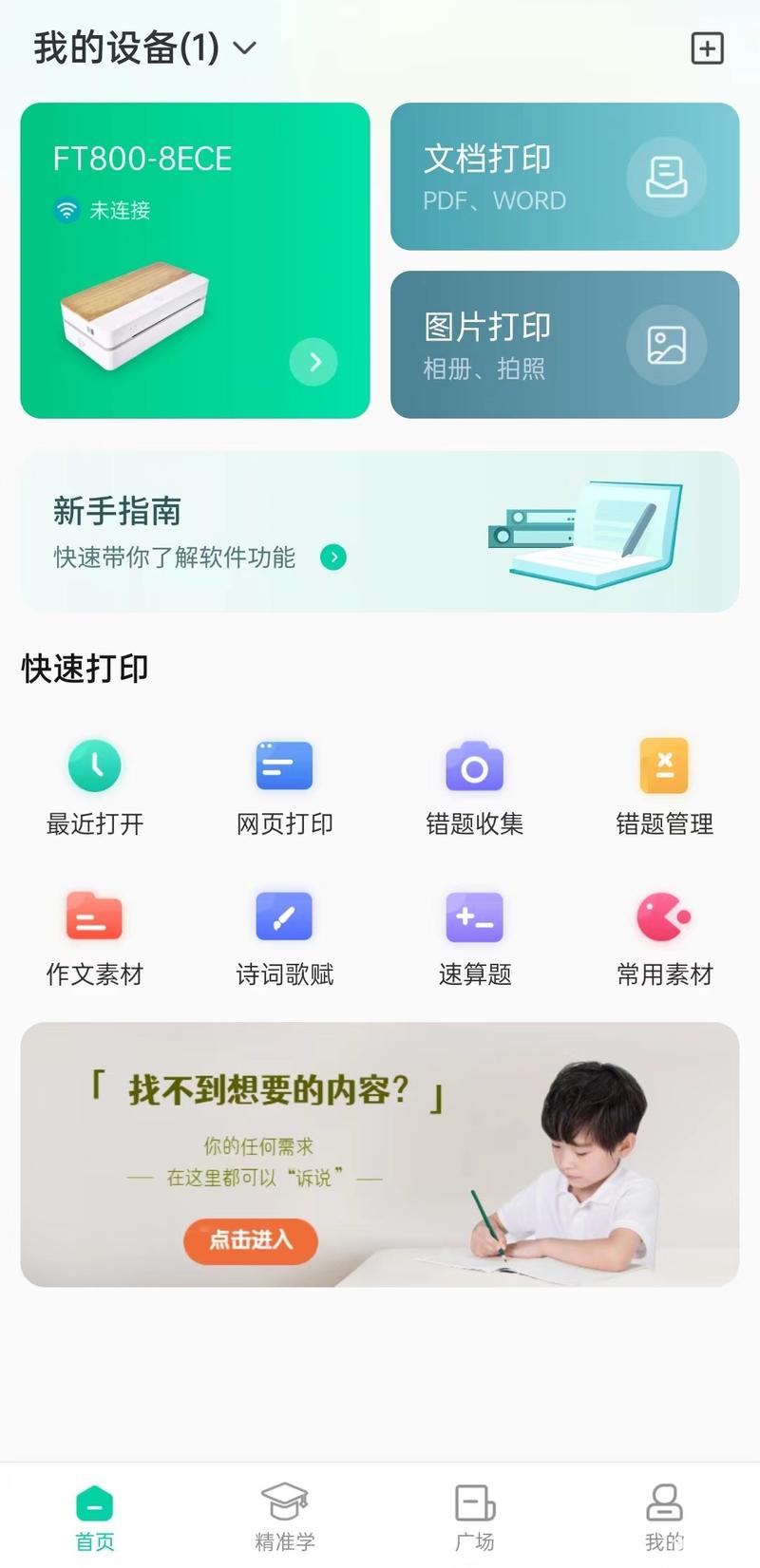Viewport: 760px width, 1568px height.
Task: Open 文档打印 document printing
Action: tap(564, 177)
